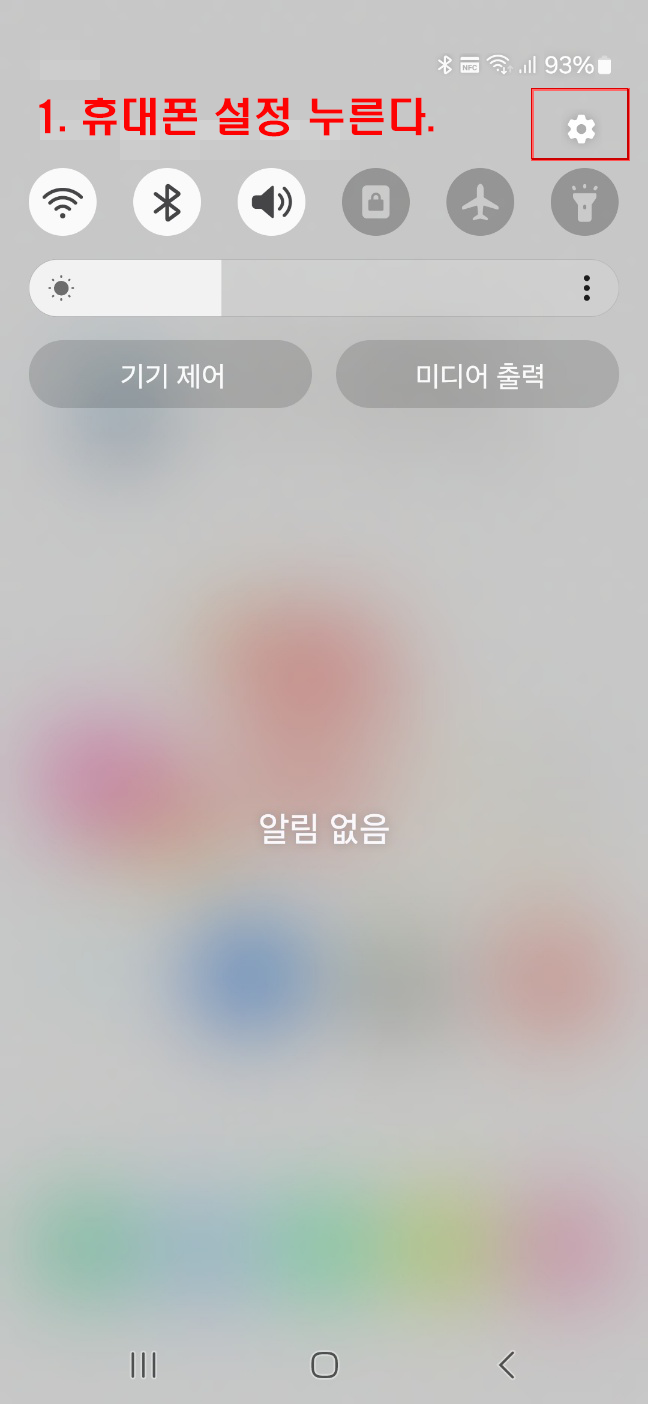
Task: Open the 기기 제어 button
Action: click(171, 374)
